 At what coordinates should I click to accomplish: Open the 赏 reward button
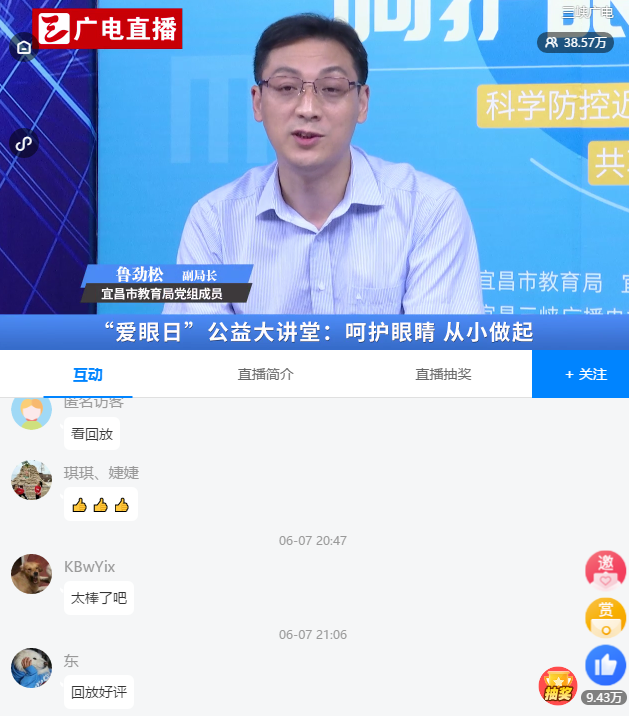click(605, 617)
